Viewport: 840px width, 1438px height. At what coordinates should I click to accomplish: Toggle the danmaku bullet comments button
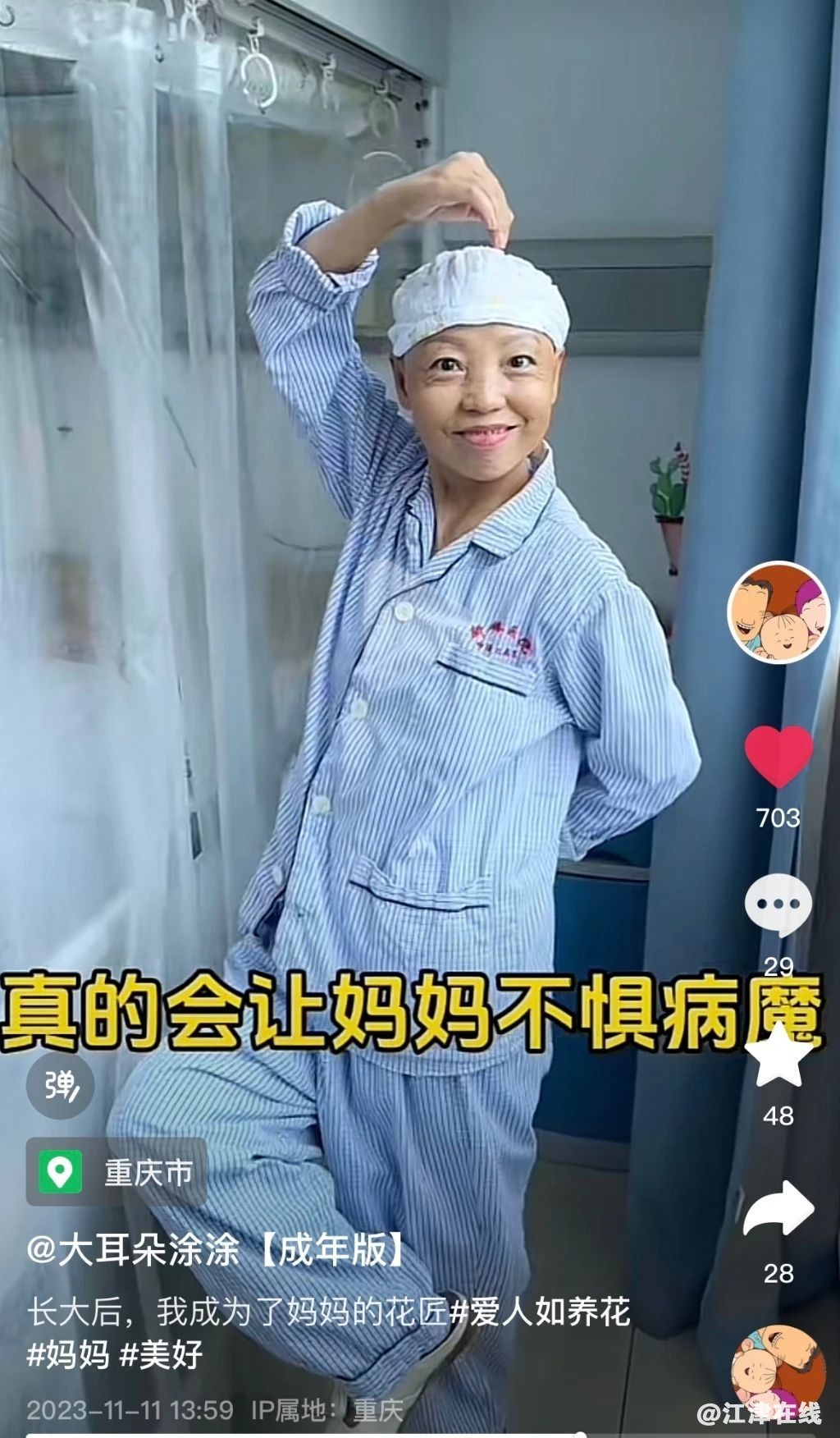(x=60, y=1087)
